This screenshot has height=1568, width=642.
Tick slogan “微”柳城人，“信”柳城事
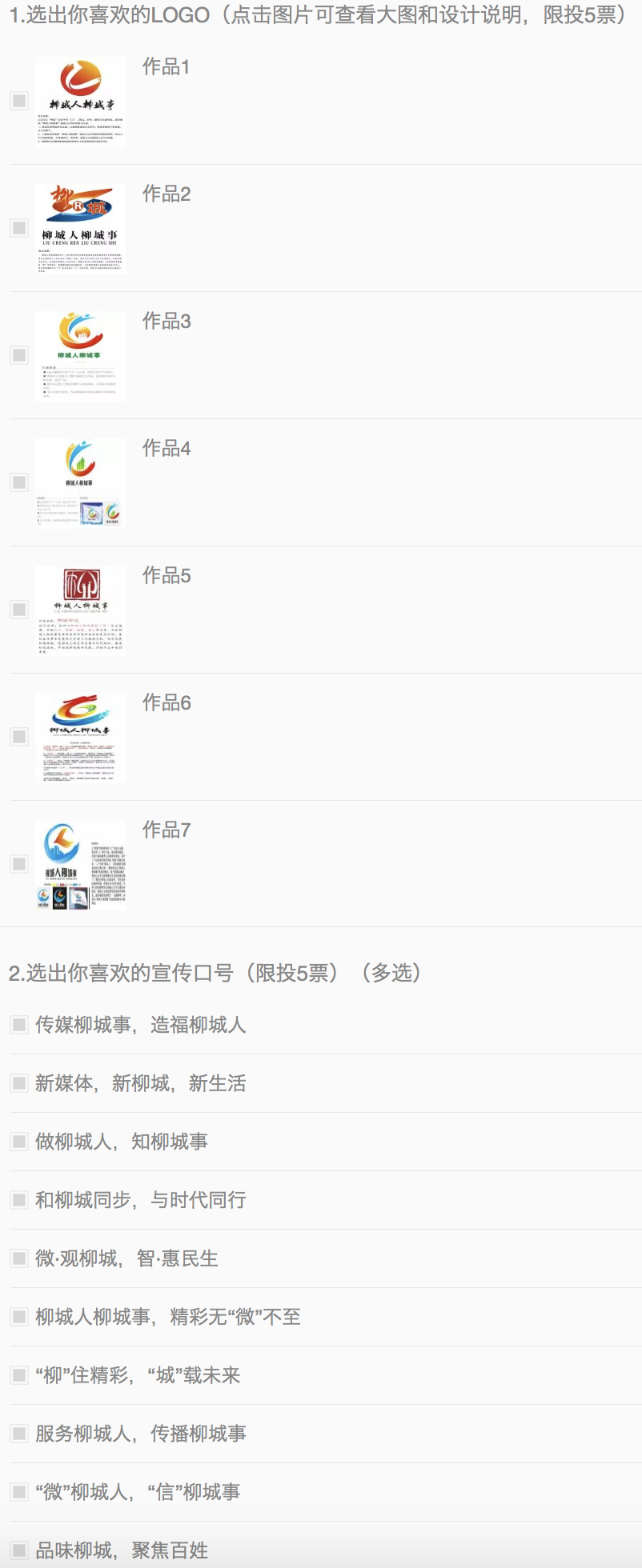point(19,1492)
